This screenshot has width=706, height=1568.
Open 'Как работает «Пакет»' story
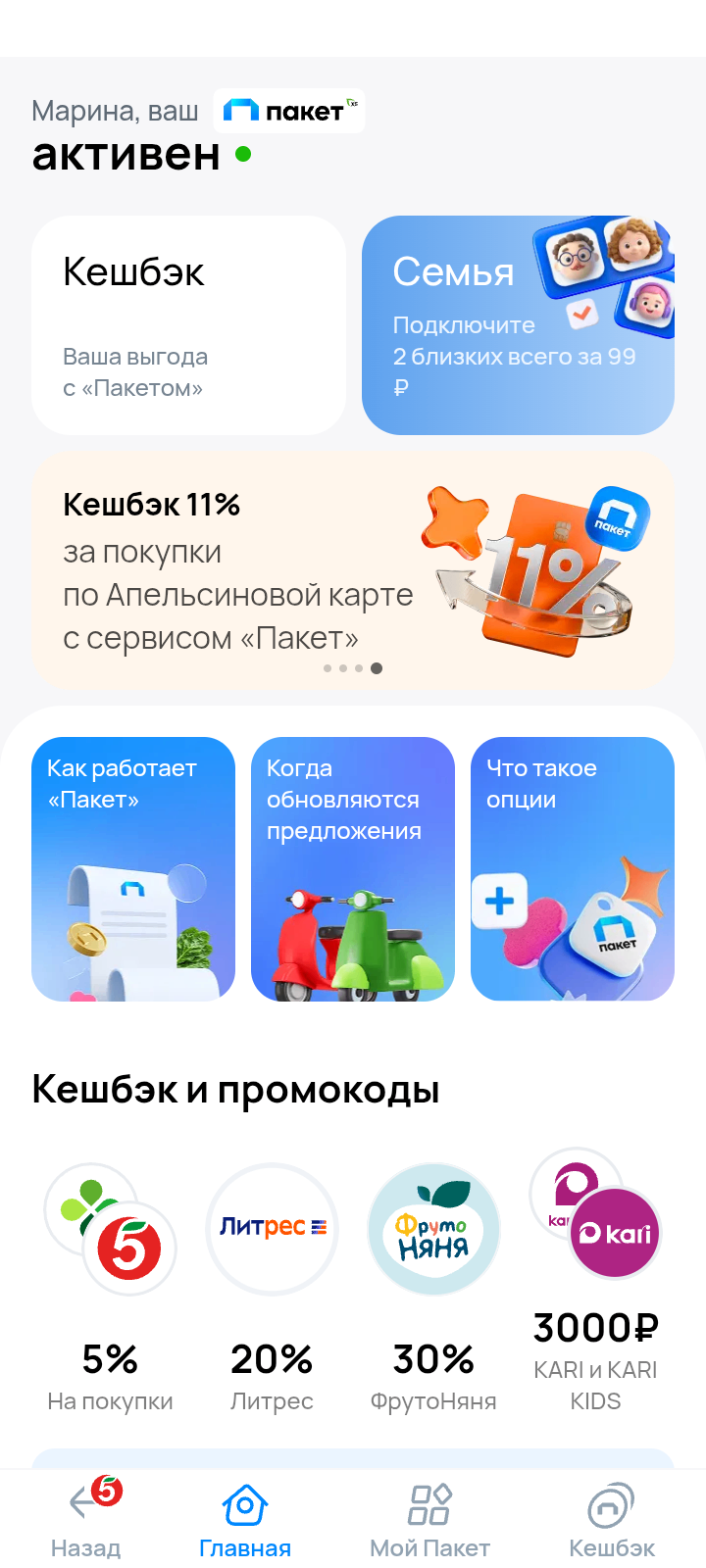pos(133,868)
